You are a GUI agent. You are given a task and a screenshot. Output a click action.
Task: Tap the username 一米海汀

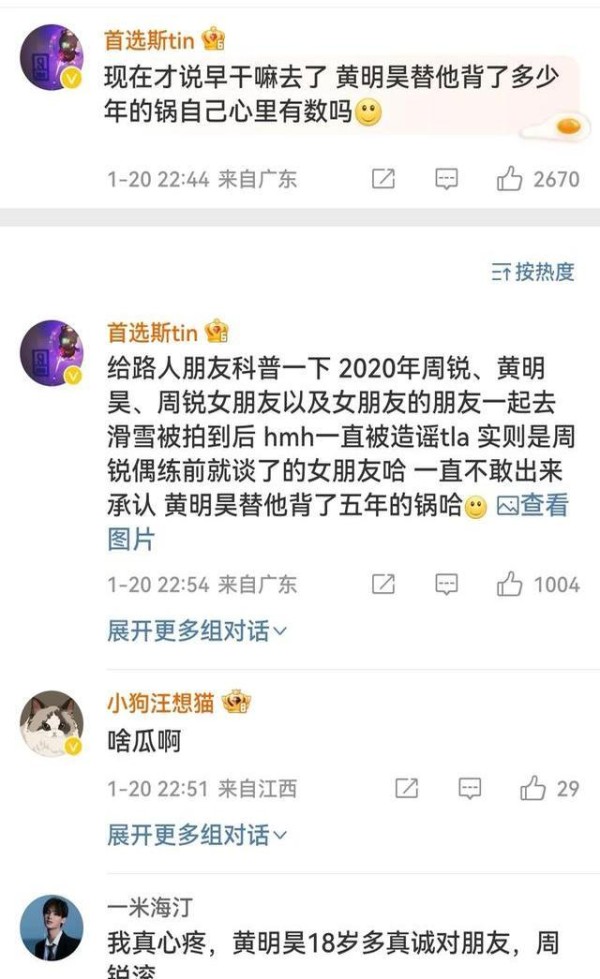[150, 907]
